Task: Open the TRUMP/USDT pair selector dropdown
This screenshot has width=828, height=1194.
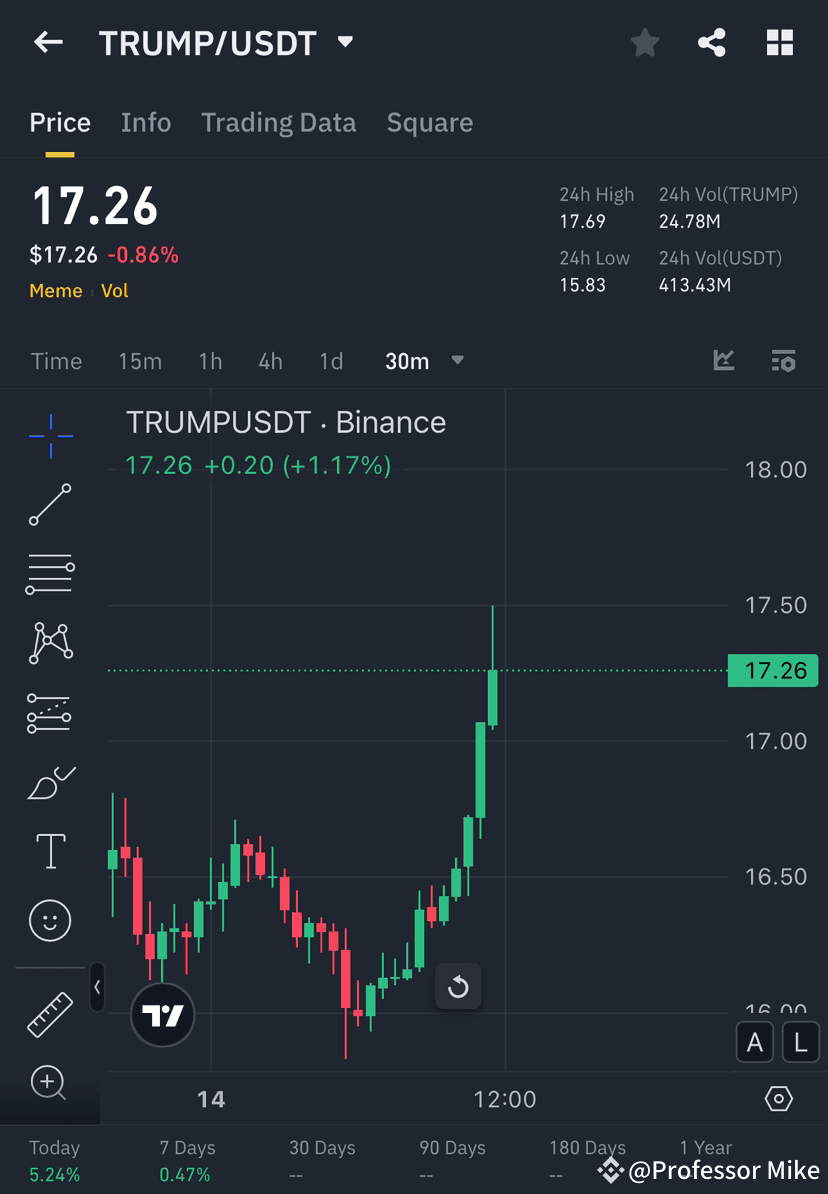Action: (344, 42)
